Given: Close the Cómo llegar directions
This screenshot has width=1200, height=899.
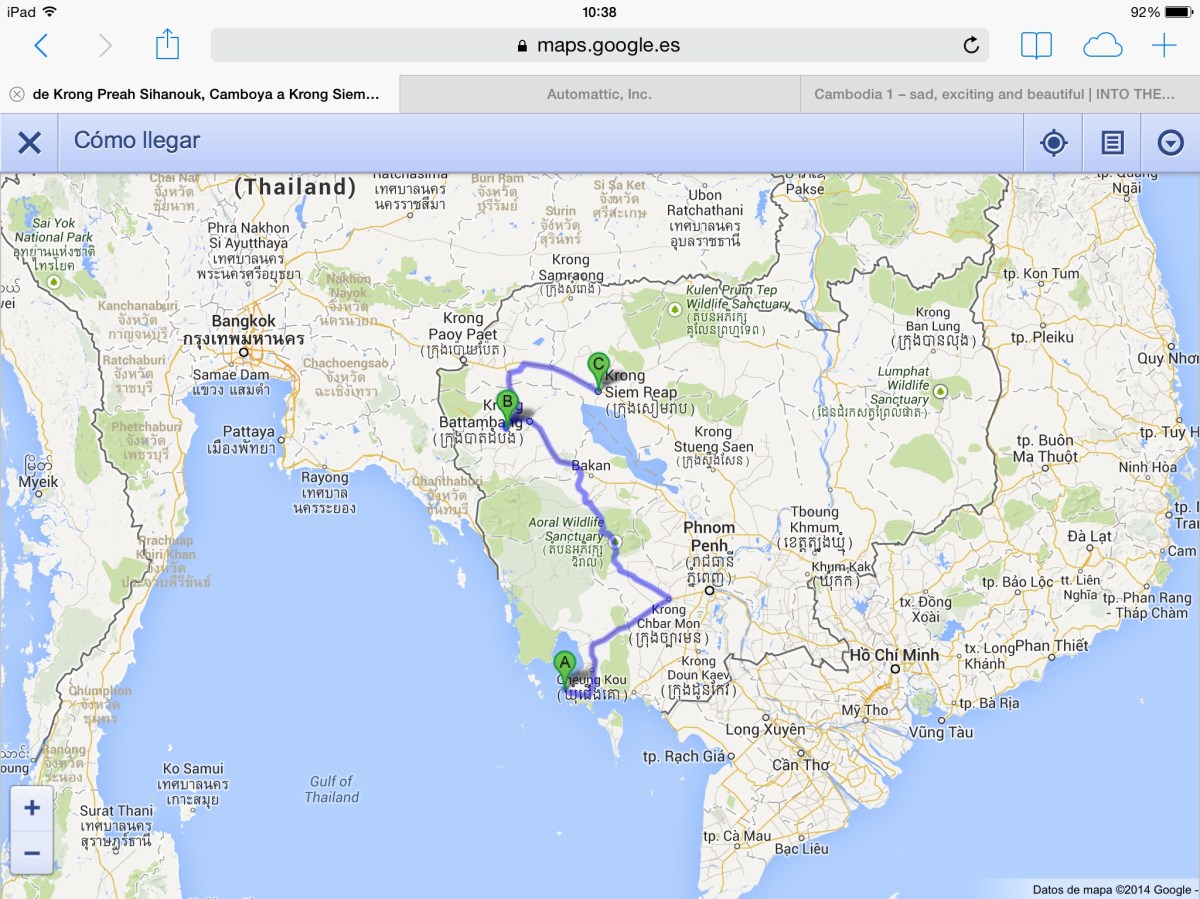Looking at the screenshot, I should tap(30, 142).
